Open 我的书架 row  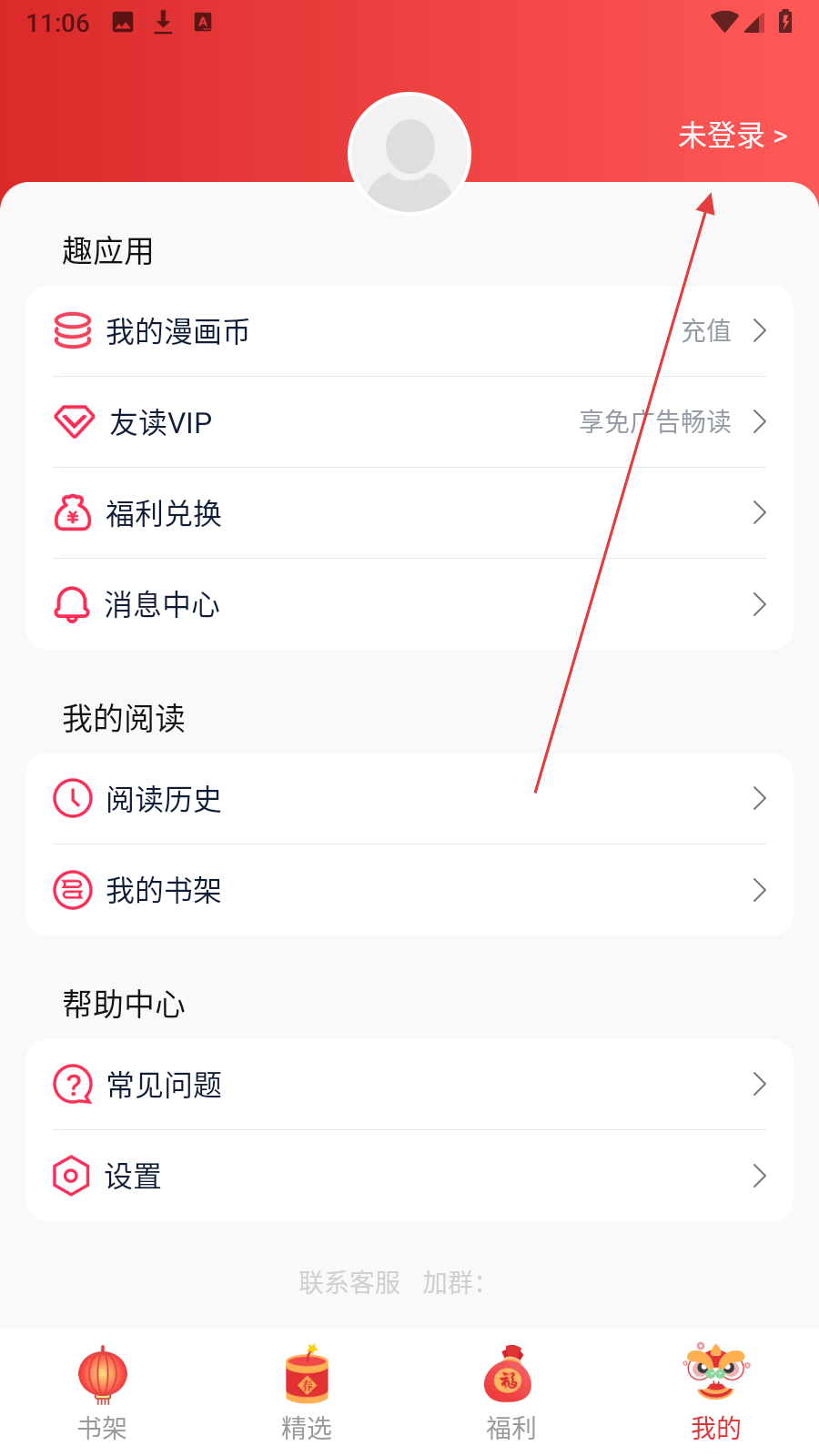point(409,890)
